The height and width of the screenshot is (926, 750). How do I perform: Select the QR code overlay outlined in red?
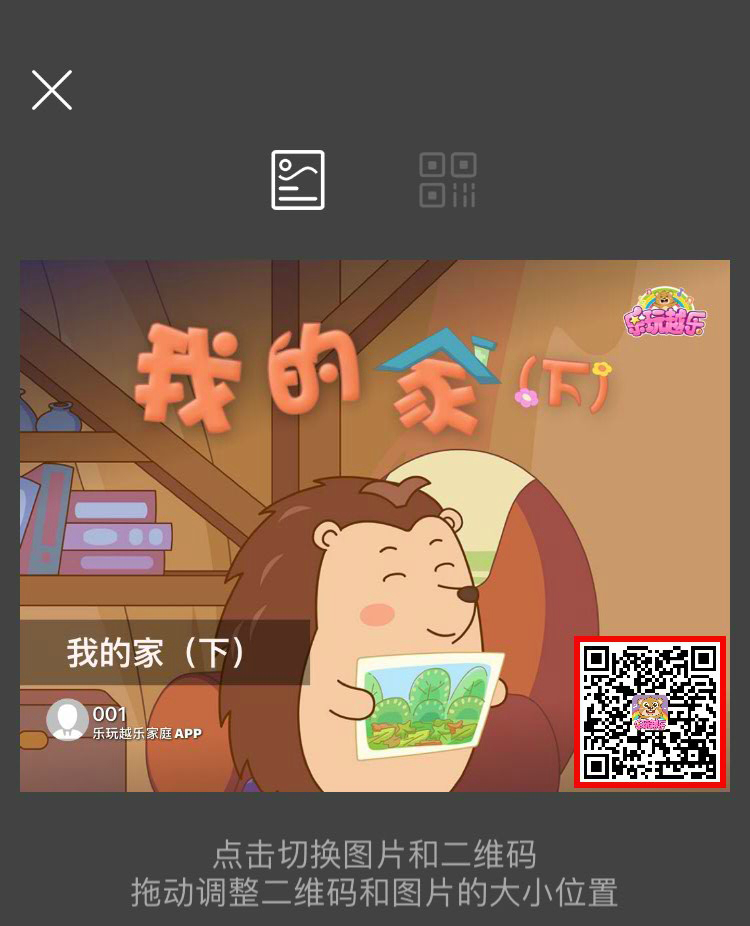pyautogui.click(x=650, y=712)
